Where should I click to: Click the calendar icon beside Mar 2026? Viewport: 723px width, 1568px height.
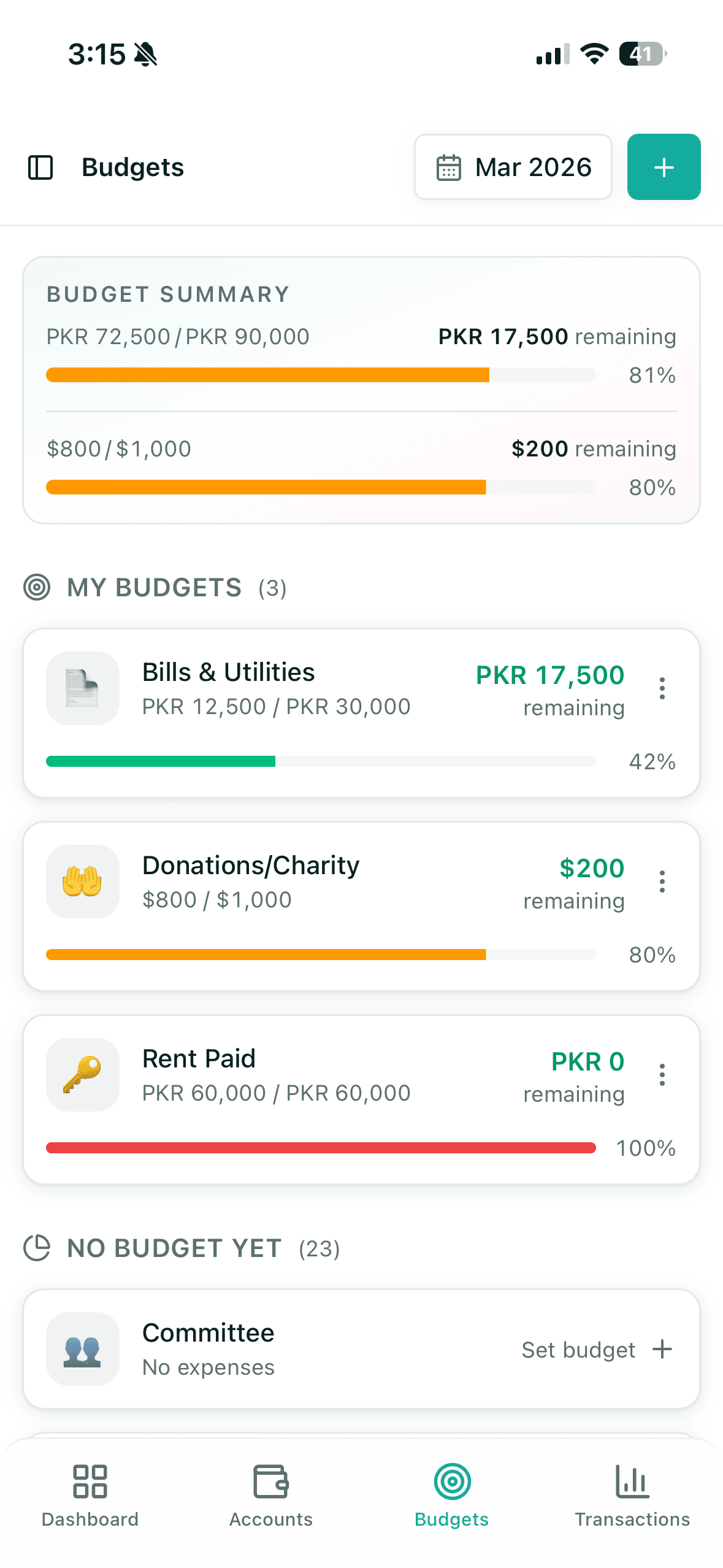449,167
